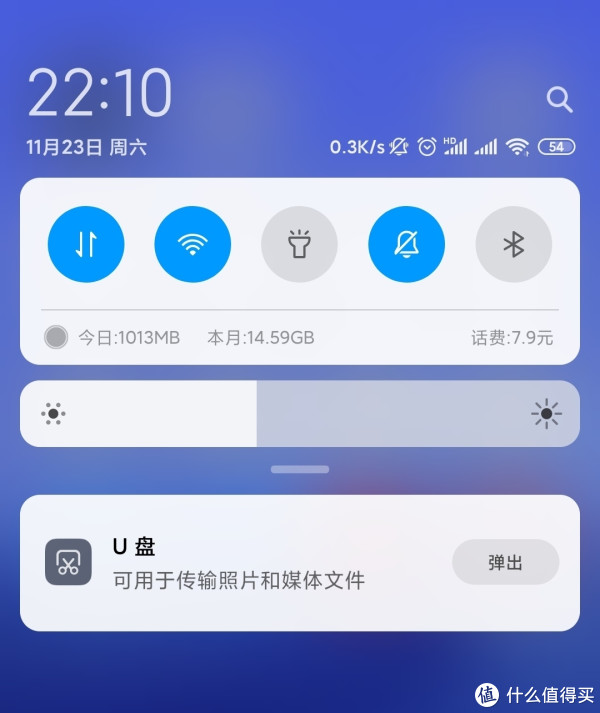Open search from the notification shade
The image size is (600, 713).
(x=559, y=99)
